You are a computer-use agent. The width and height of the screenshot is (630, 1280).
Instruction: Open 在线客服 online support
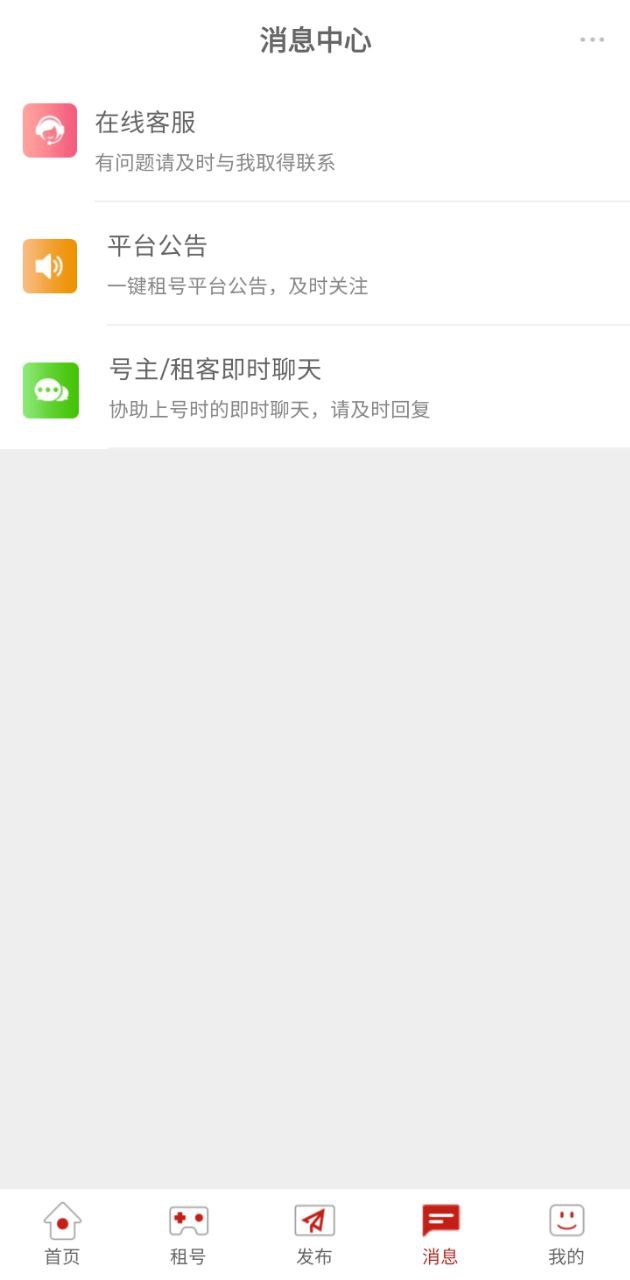[315, 140]
